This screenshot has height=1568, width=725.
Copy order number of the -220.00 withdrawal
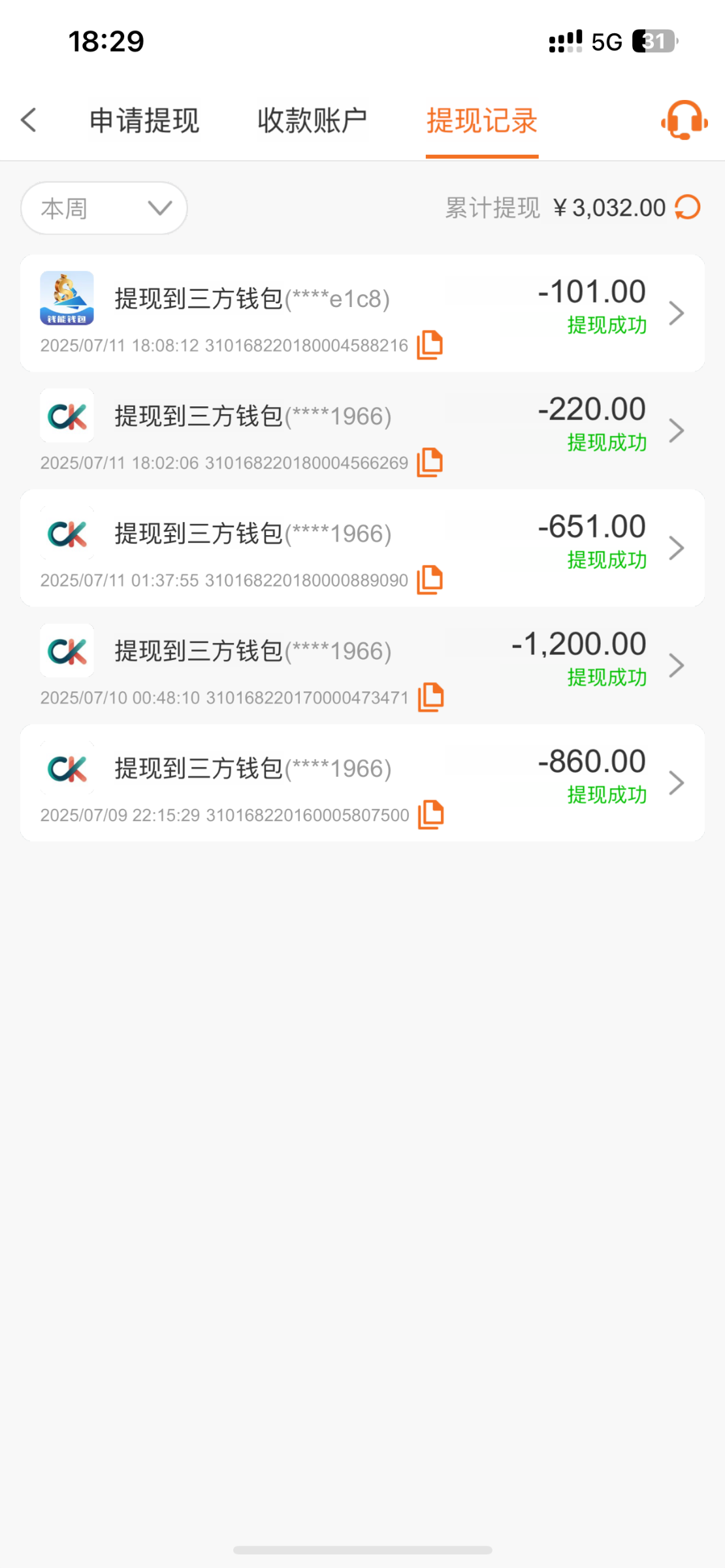(430, 463)
